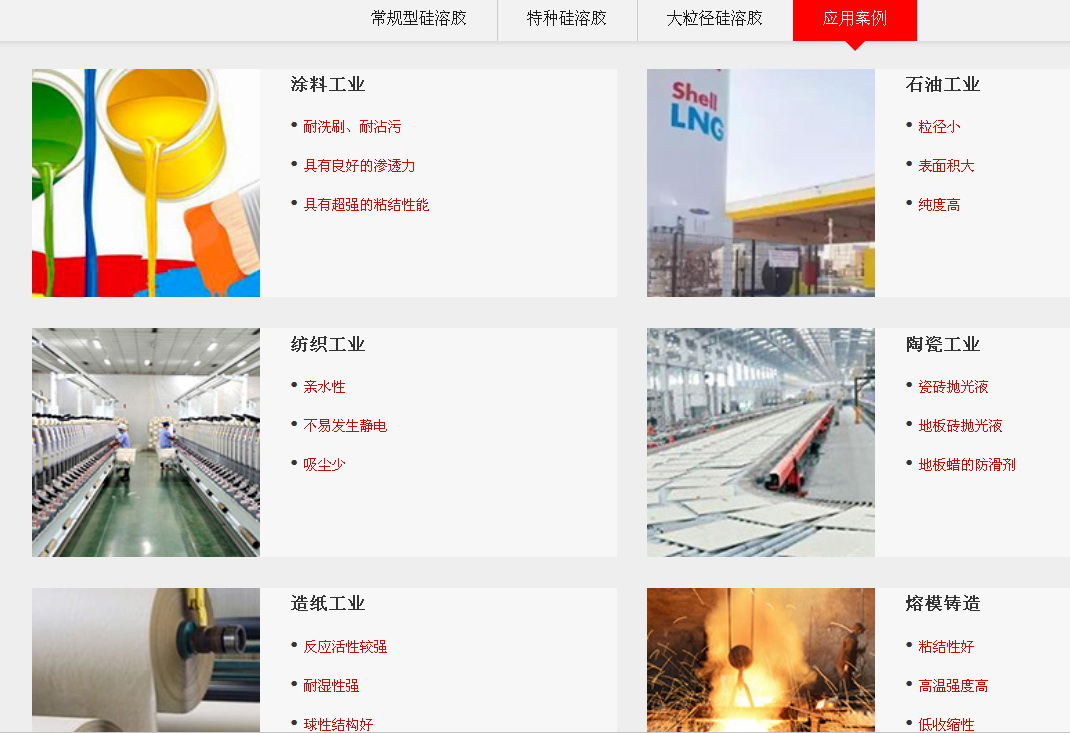View the 纺织工业 case card

pyautogui.click(x=328, y=345)
